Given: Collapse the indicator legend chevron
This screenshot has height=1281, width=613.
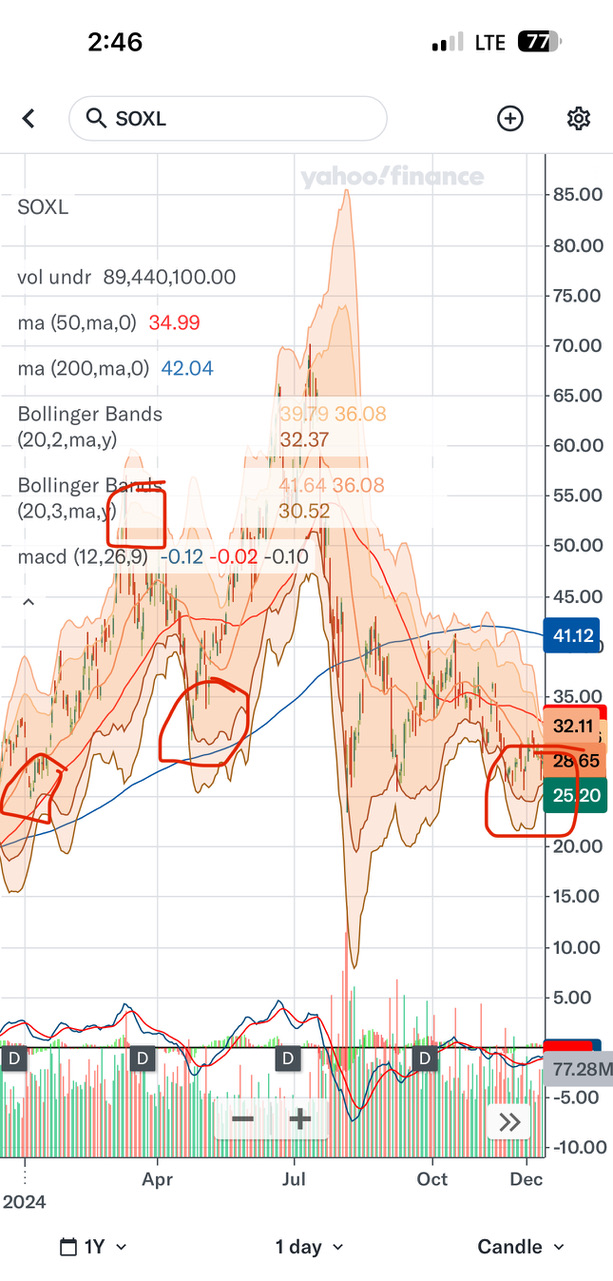Looking at the screenshot, I should point(28,602).
